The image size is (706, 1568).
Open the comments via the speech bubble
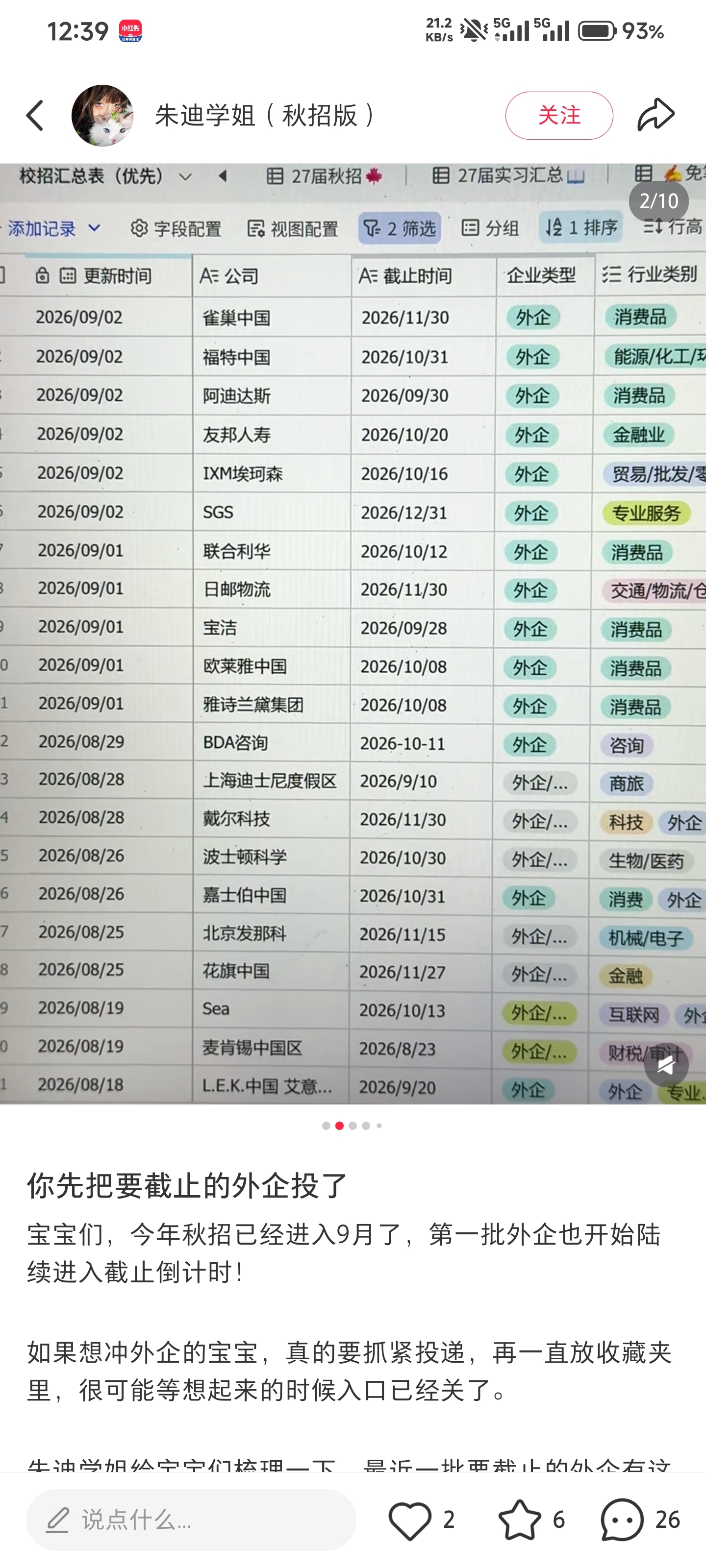click(x=622, y=1520)
